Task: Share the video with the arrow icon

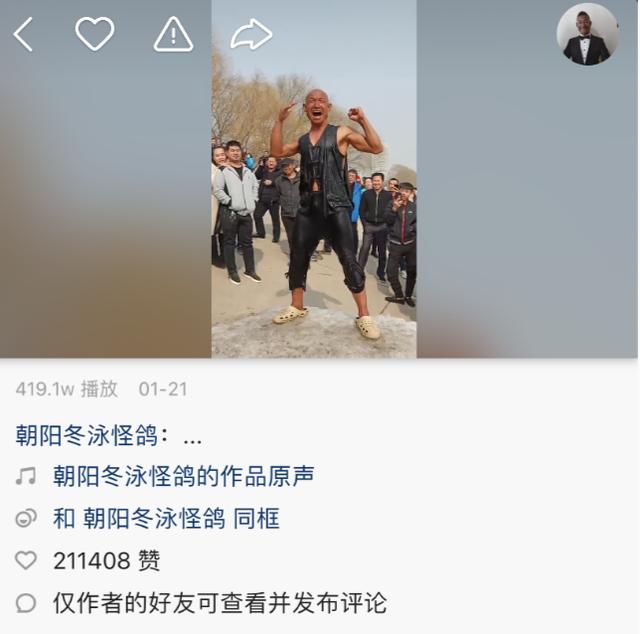Action: tap(251, 35)
